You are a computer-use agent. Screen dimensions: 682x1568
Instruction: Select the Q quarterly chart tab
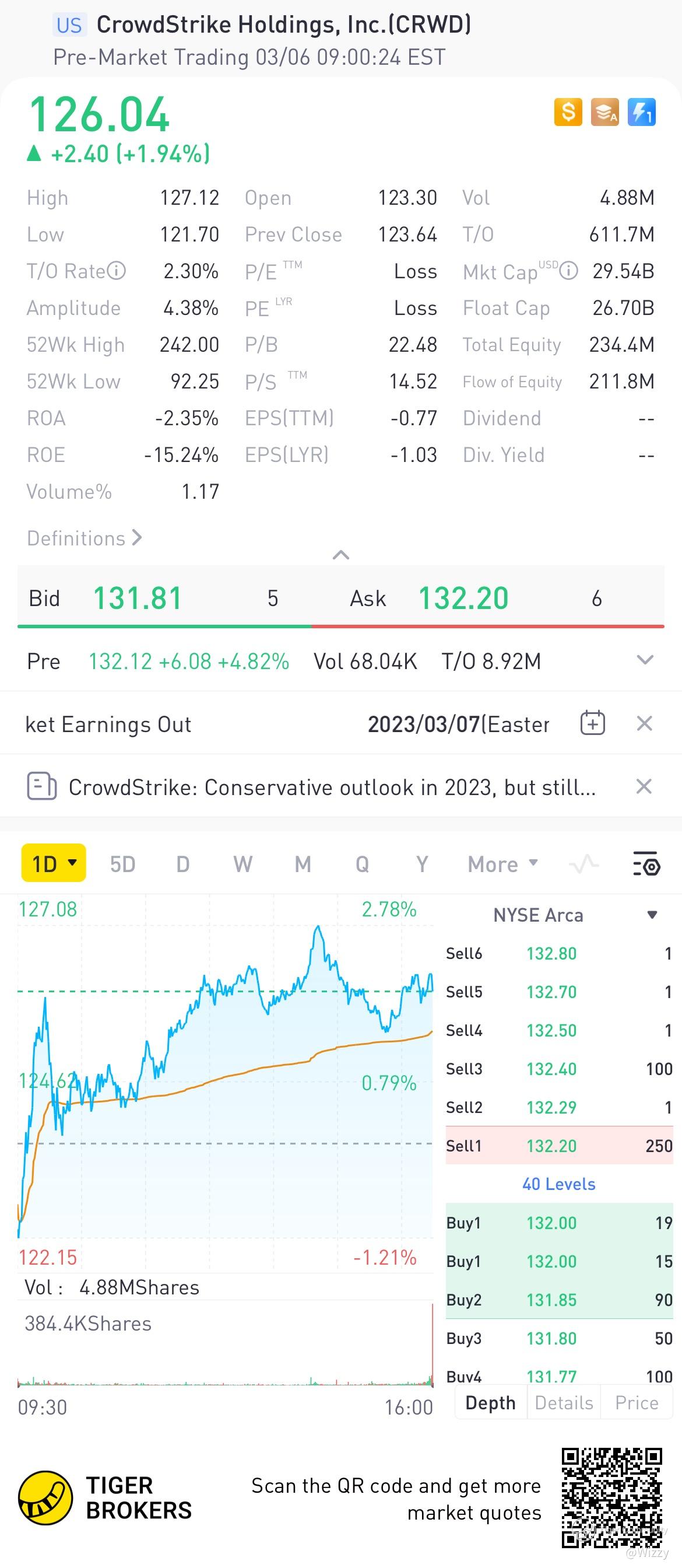click(362, 864)
